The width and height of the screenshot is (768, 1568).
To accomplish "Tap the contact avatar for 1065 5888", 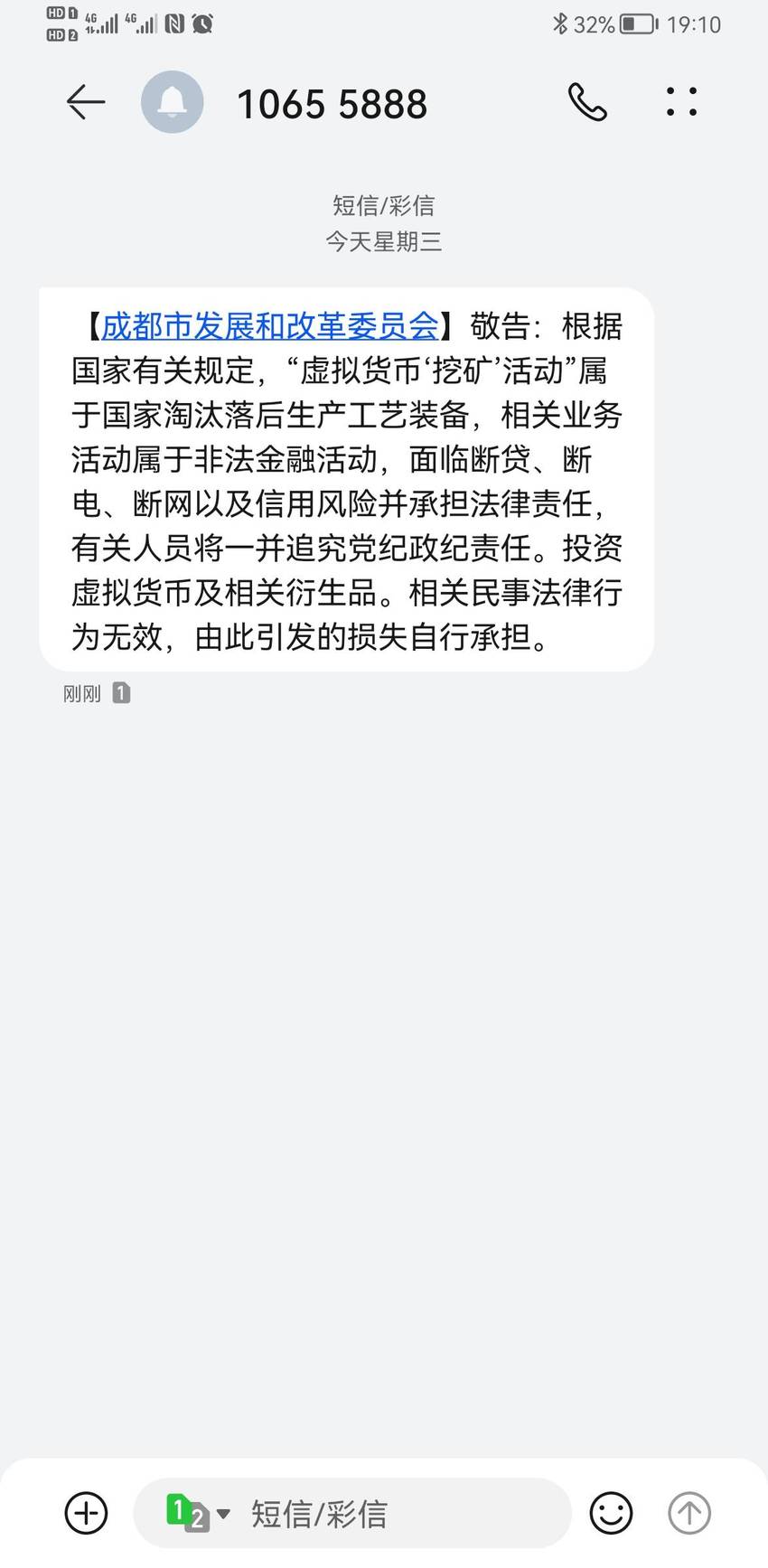I will point(172,102).
